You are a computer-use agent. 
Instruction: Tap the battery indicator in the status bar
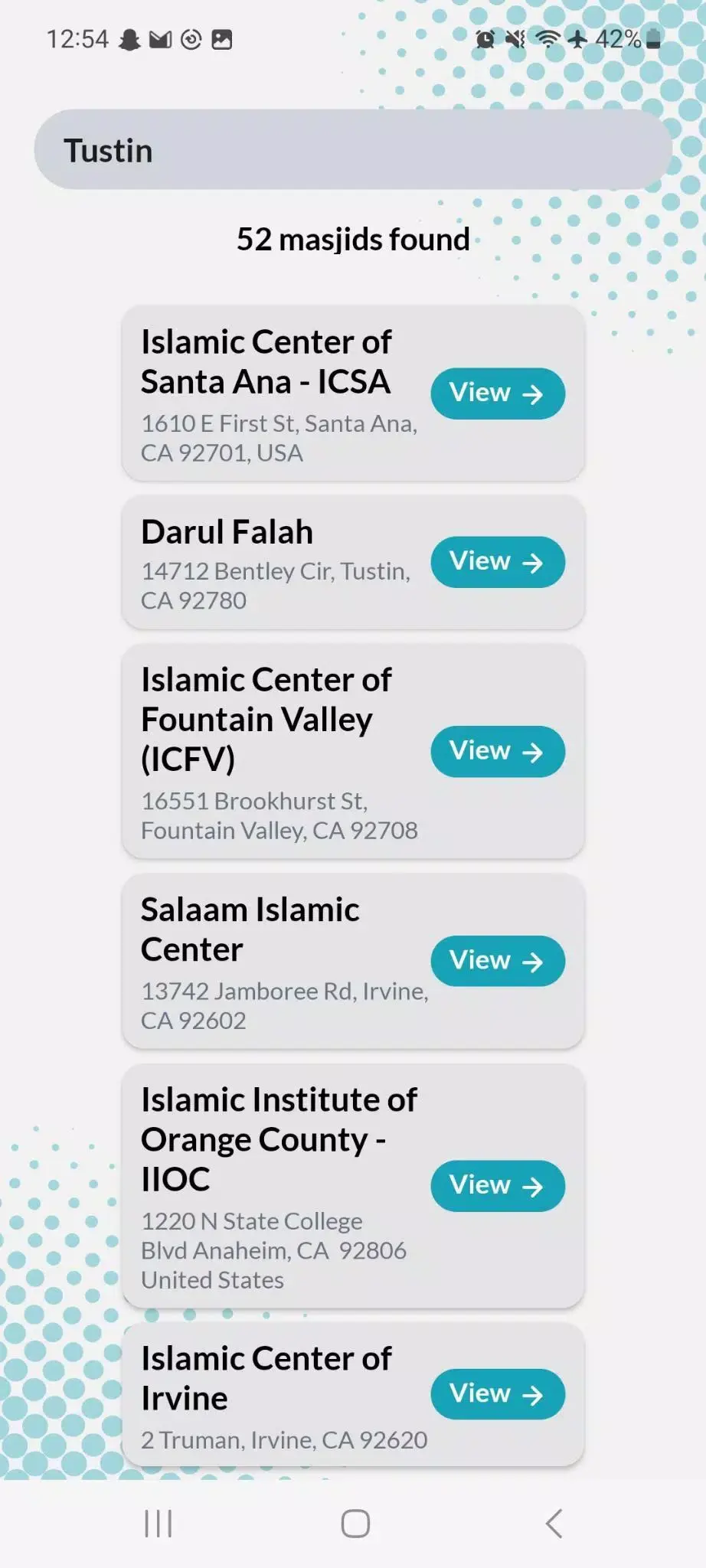[x=655, y=40]
